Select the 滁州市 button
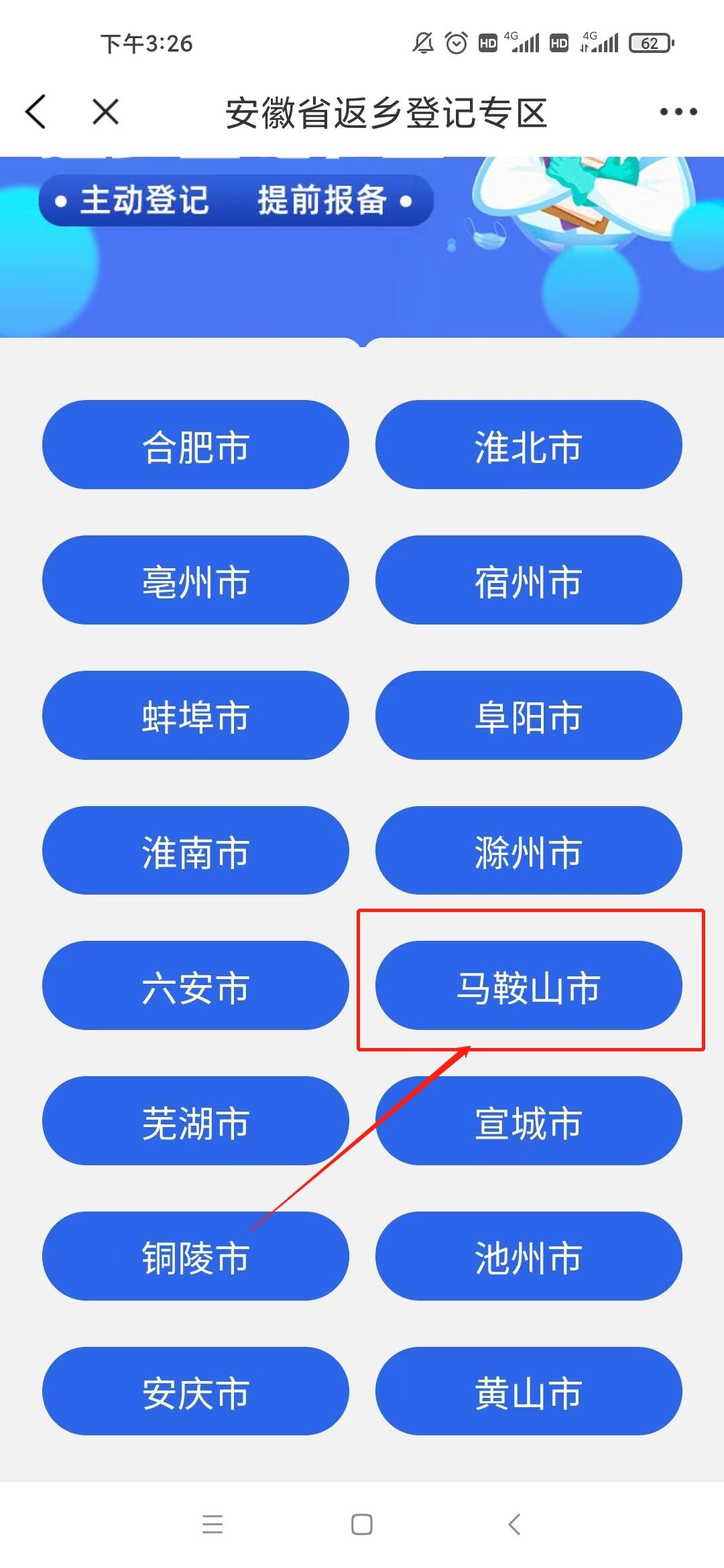This screenshot has width=724, height=1568. 528,851
